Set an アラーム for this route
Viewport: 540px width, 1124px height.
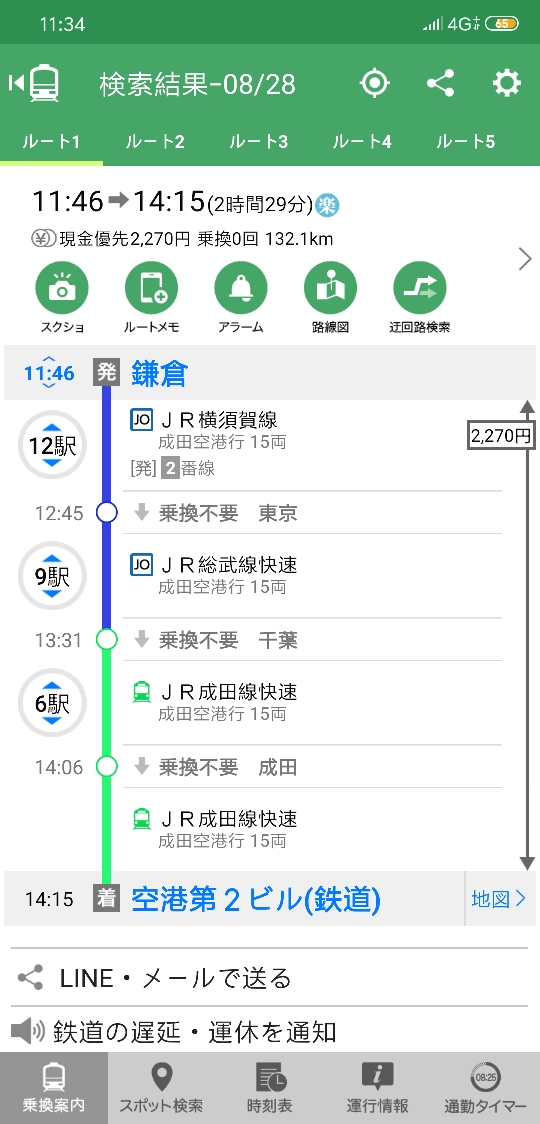point(241,297)
